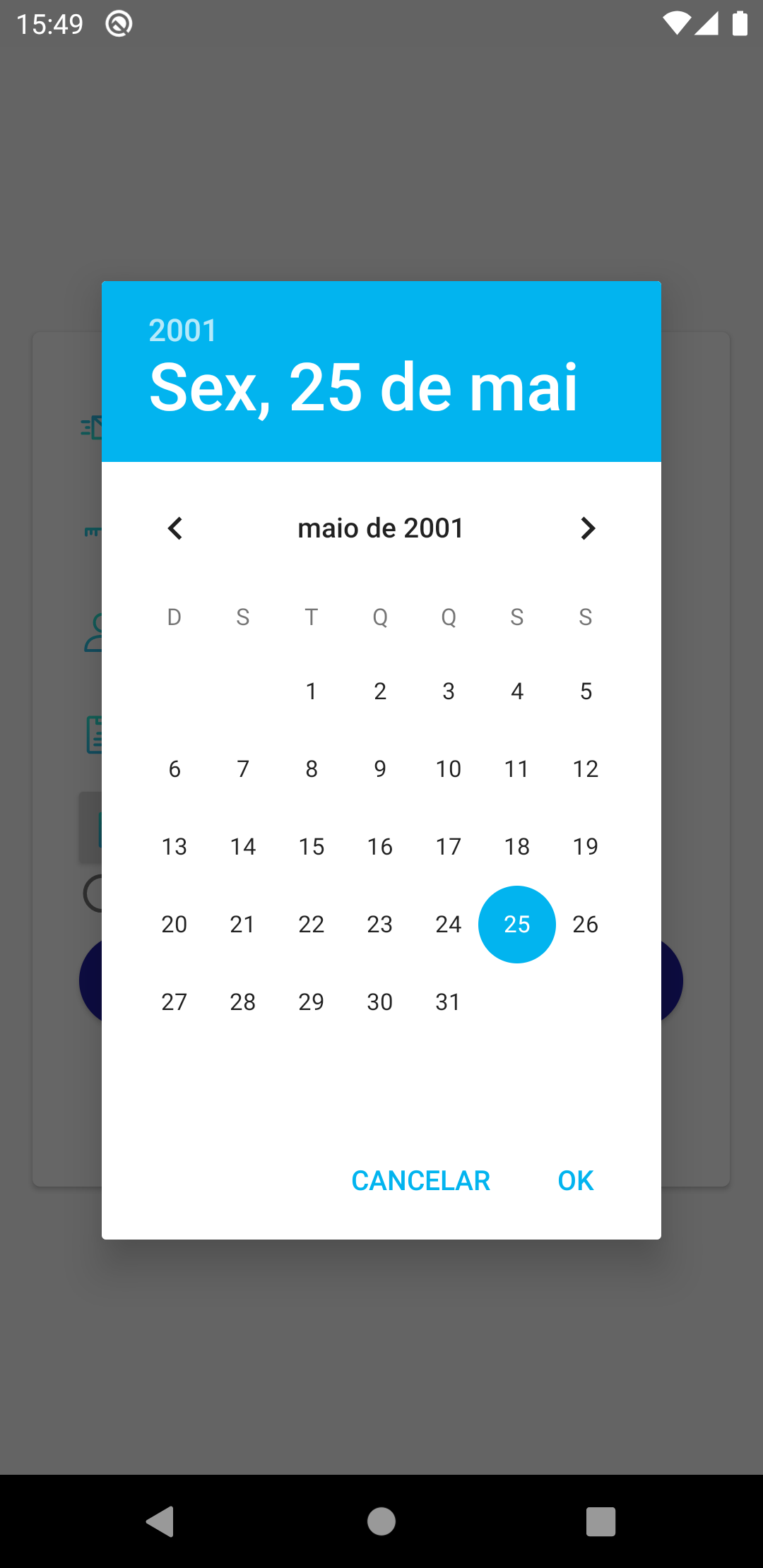This screenshot has height=1568, width=763.
Task: Confirm the date with OK
Action: (575, 1181)
